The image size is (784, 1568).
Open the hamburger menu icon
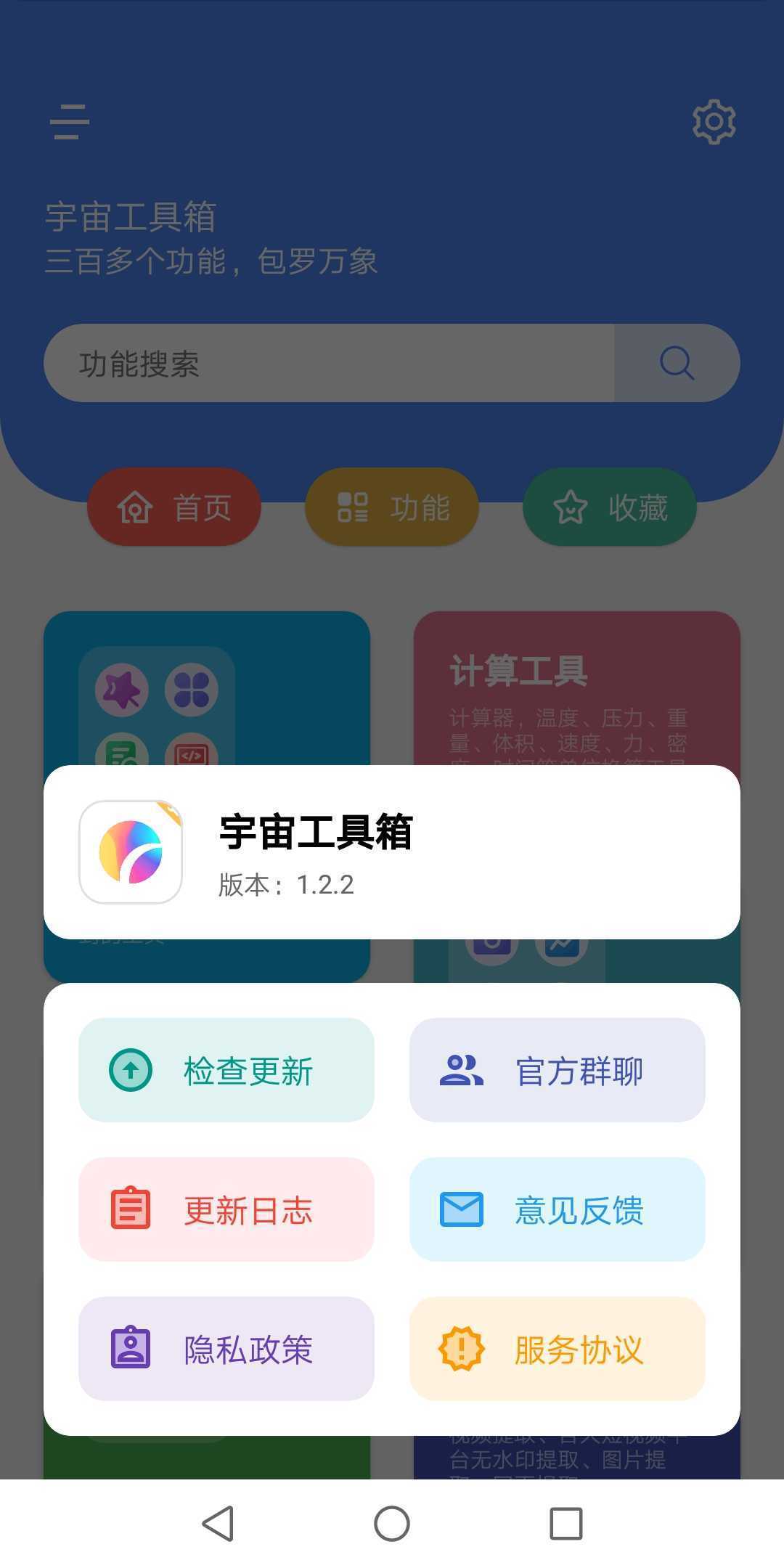[x=70, y=123]
